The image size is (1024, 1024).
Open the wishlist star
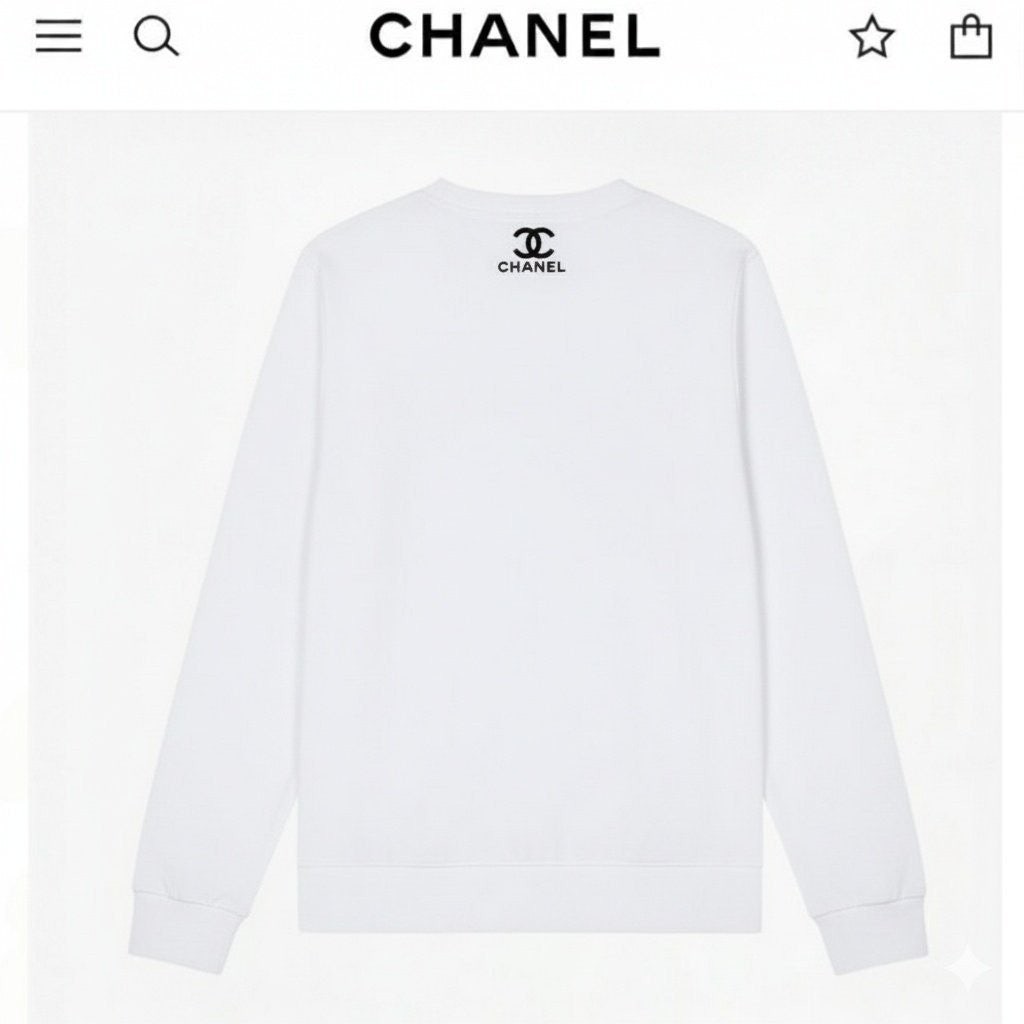[x=871, y=38]
